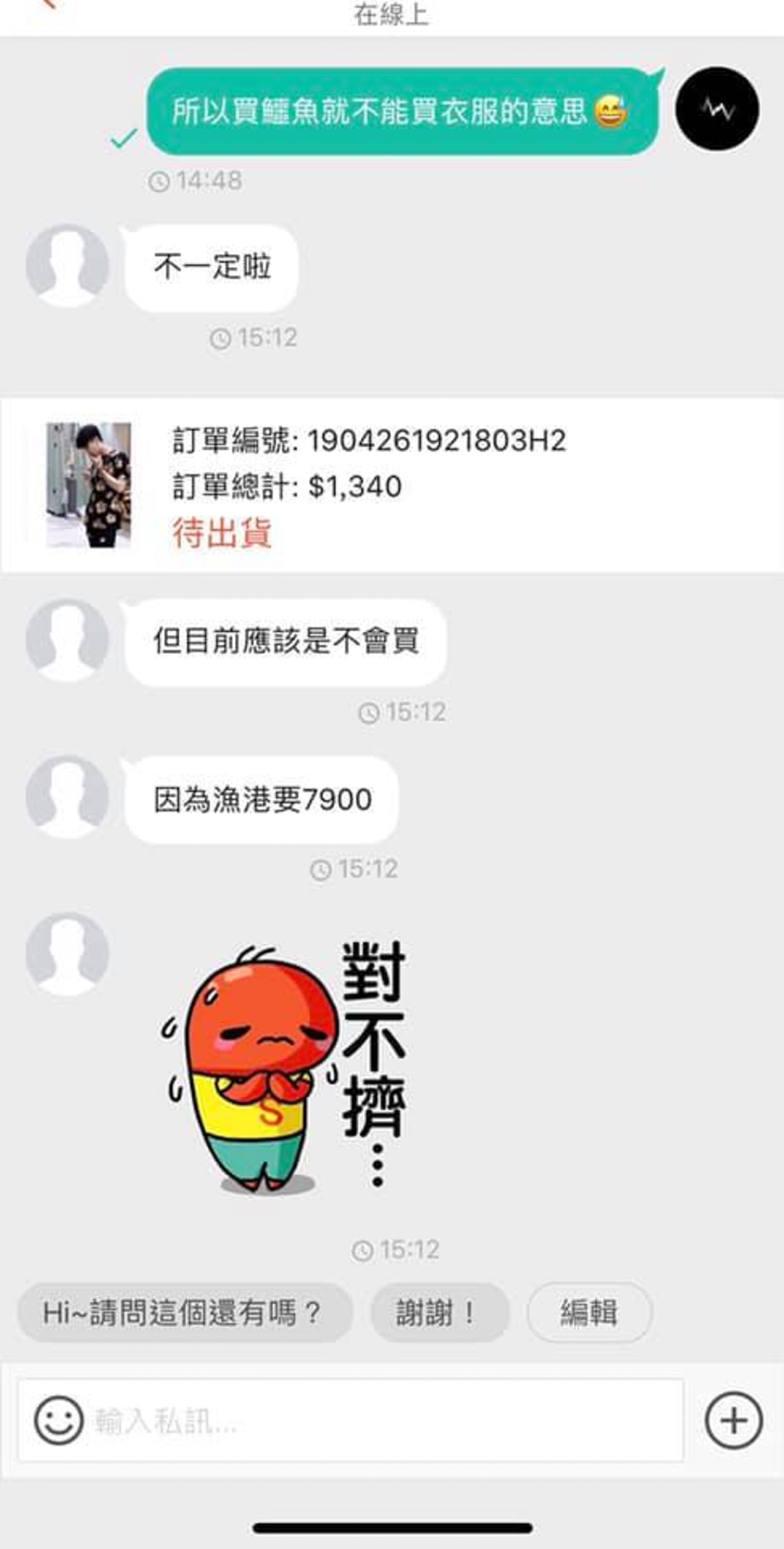Send quick reply "Hi~請問這個還有嗎？"
This screenshot has width=784, height=1549.
coord(185,1313)
